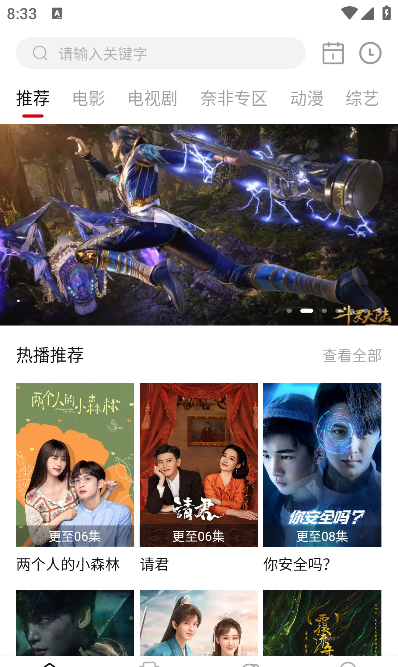Select the 推荐 tab

[33, 98]
